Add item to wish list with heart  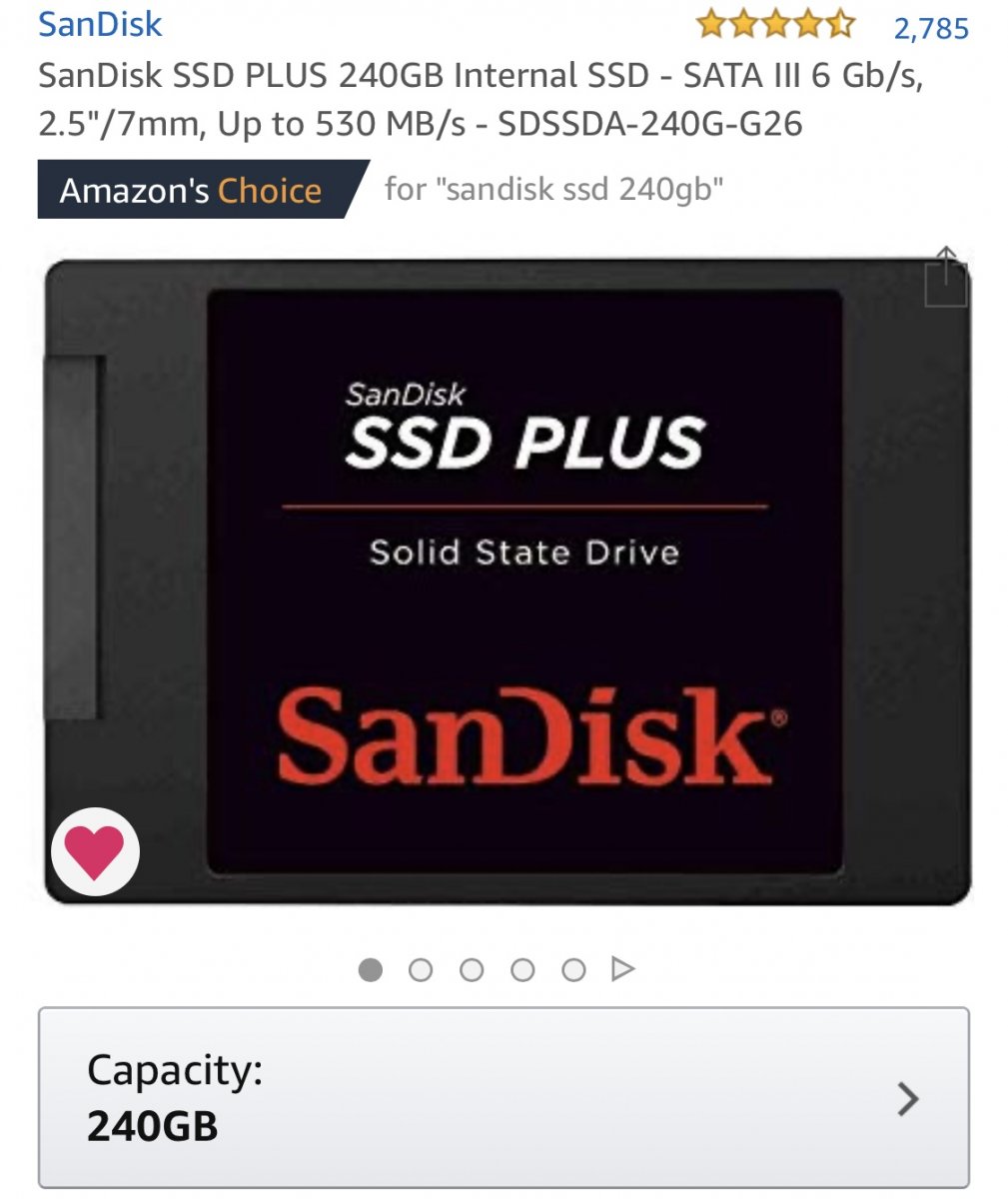pos(95,851)
